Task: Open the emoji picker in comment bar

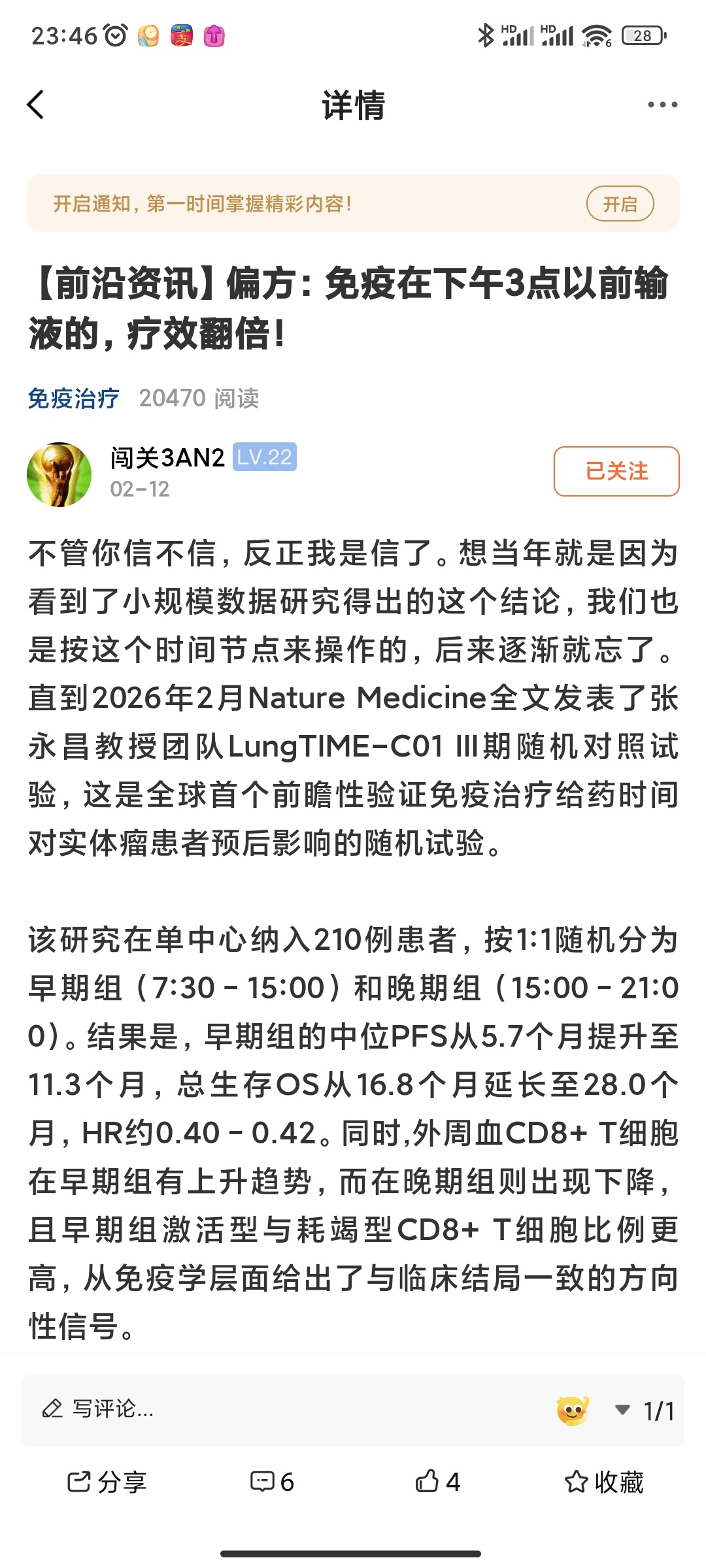Action: coord(573,1410)
